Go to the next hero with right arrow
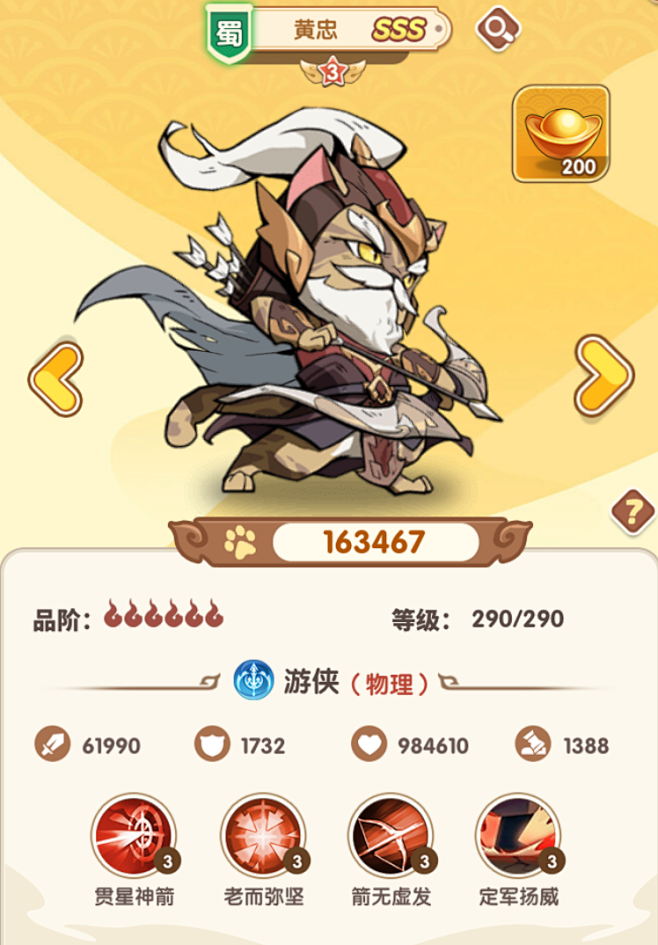Image resolution: width=658 pixels, height=945 pixels. [x=604, y=377]
